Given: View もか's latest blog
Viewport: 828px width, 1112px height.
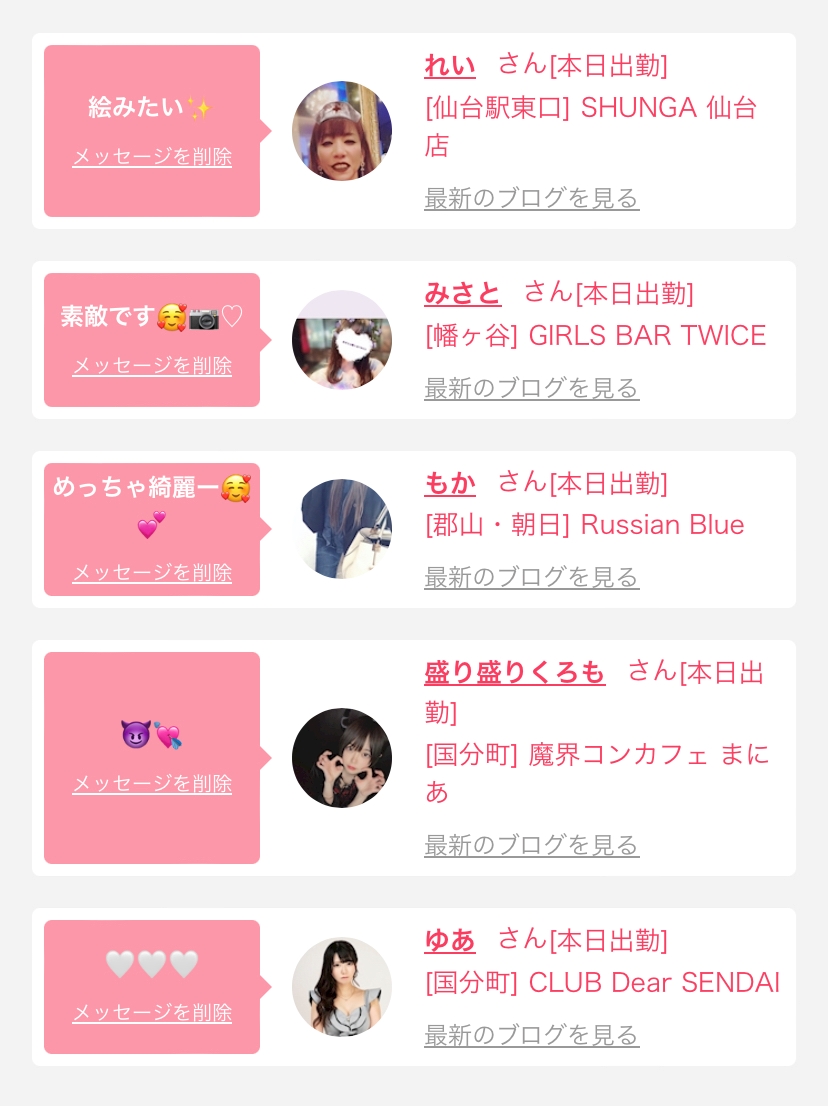Looking at the screenshot, I should [x=532, y=577].
